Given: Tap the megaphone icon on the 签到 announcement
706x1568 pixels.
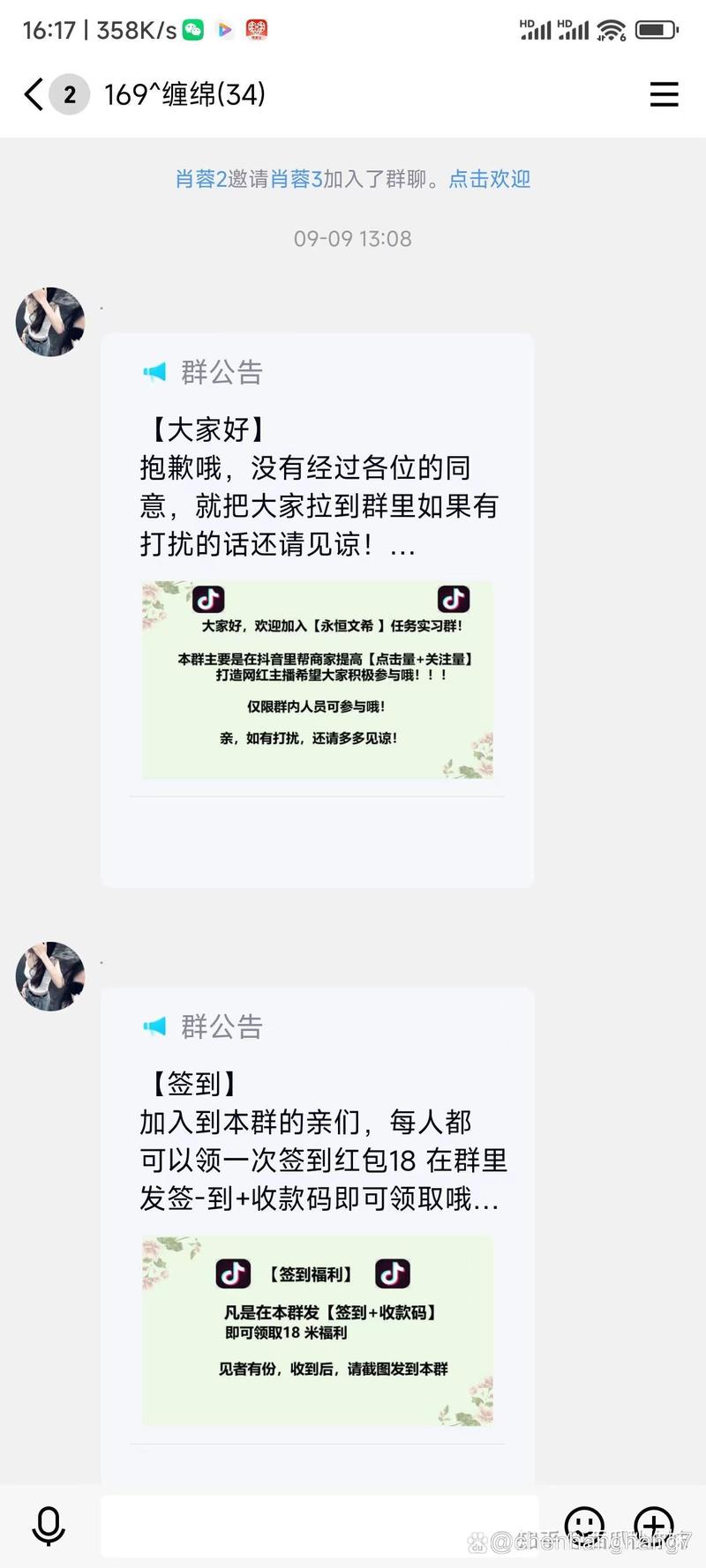Looking at the screenshot, I should point(157,1026).
